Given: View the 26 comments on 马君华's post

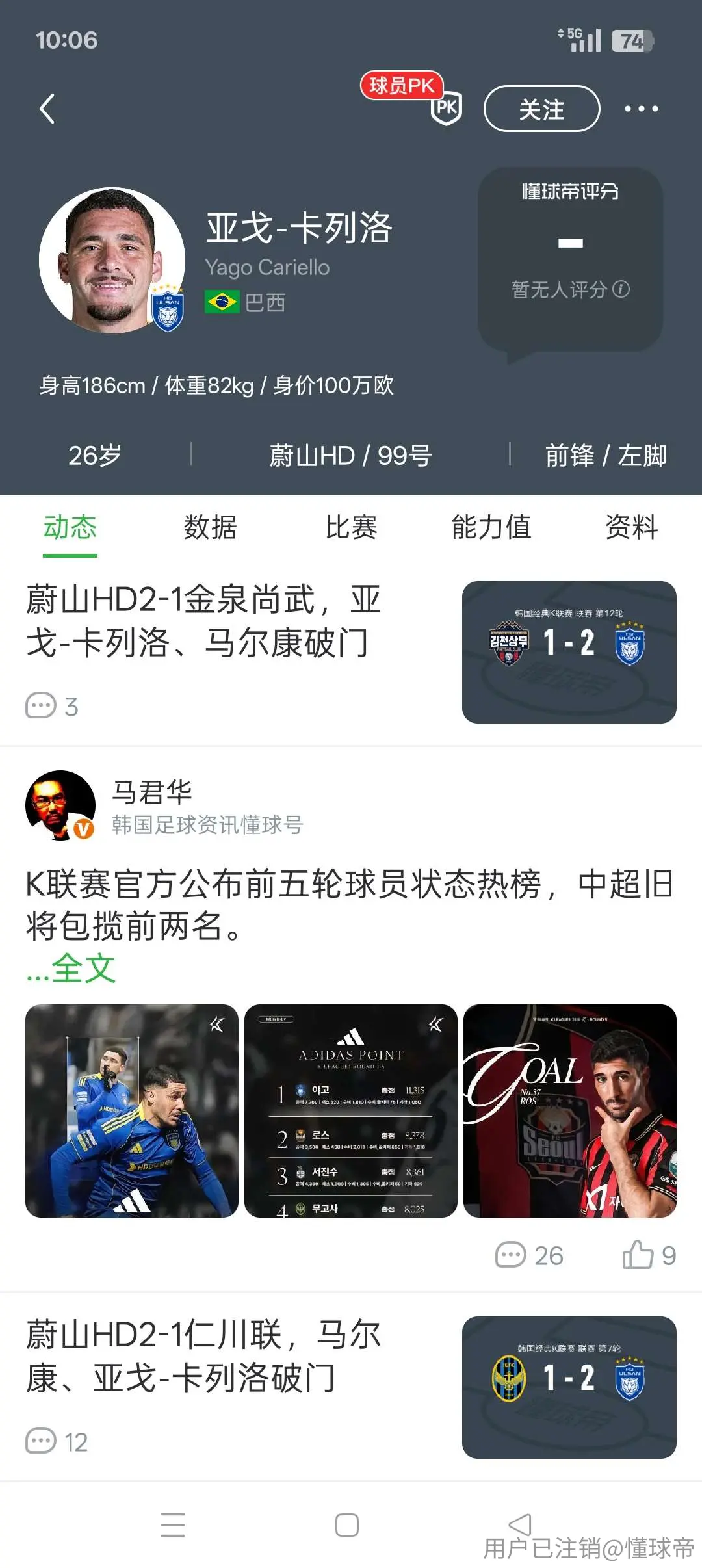Looking at the screenshot, I should (529, 1255).
